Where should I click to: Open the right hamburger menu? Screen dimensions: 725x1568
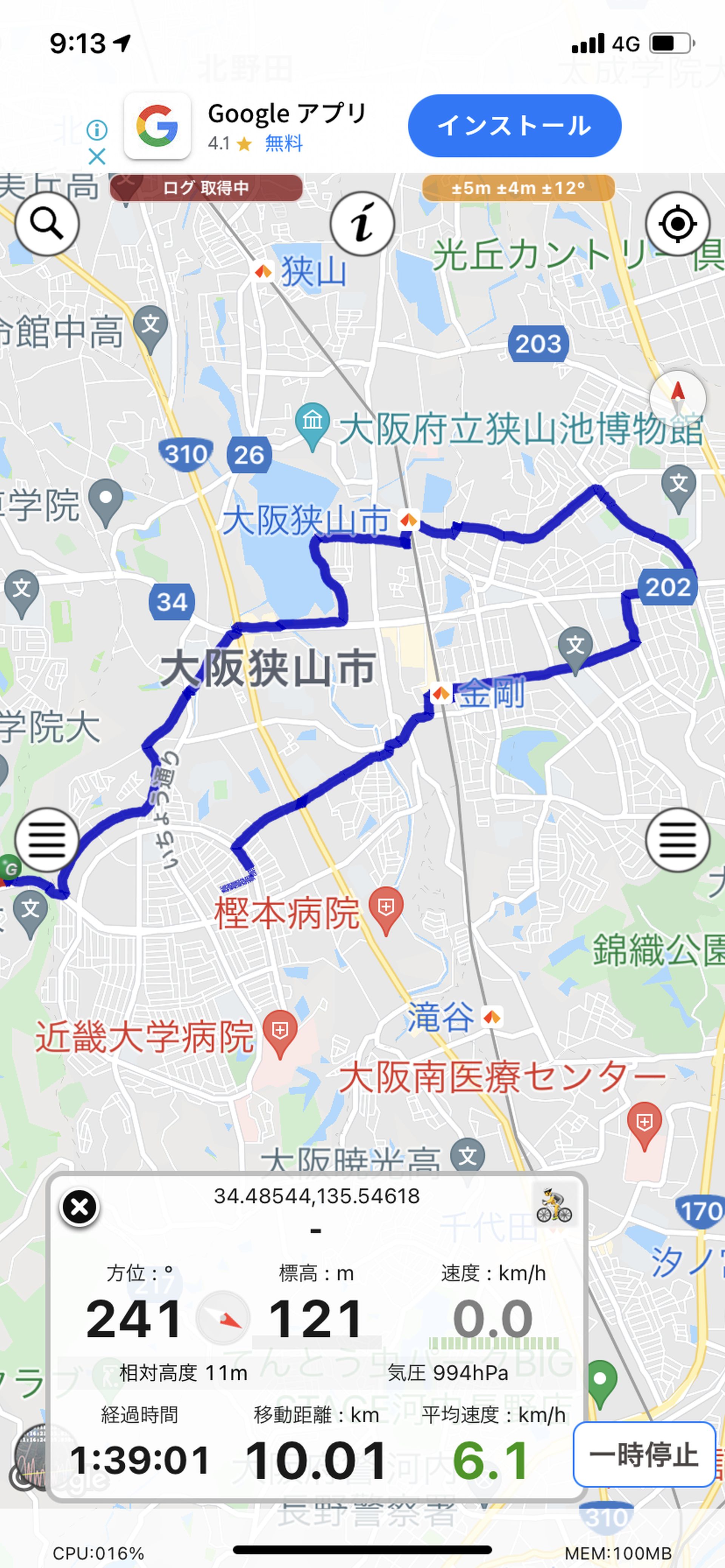[x=677, y=839]
